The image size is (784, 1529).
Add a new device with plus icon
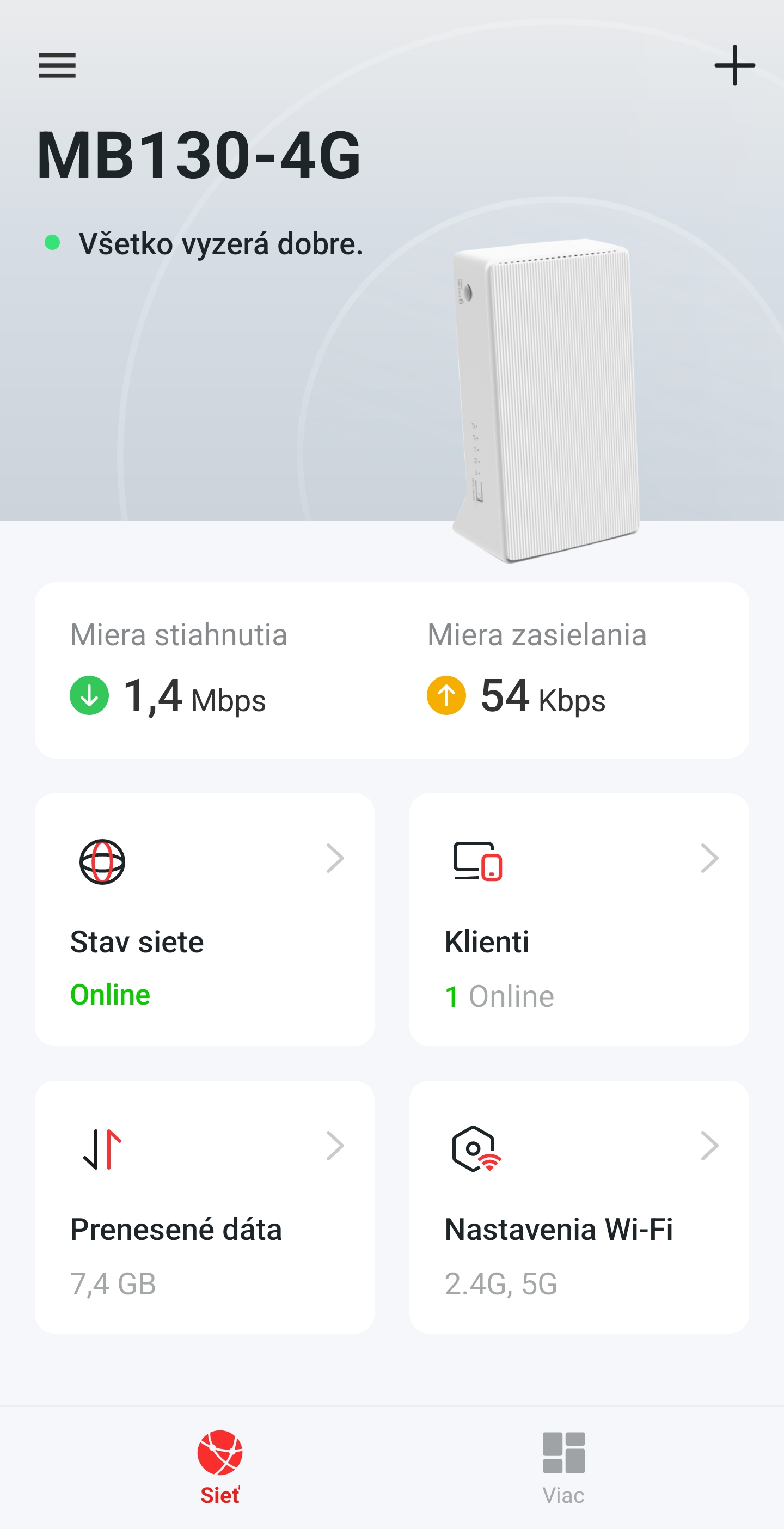734,65
